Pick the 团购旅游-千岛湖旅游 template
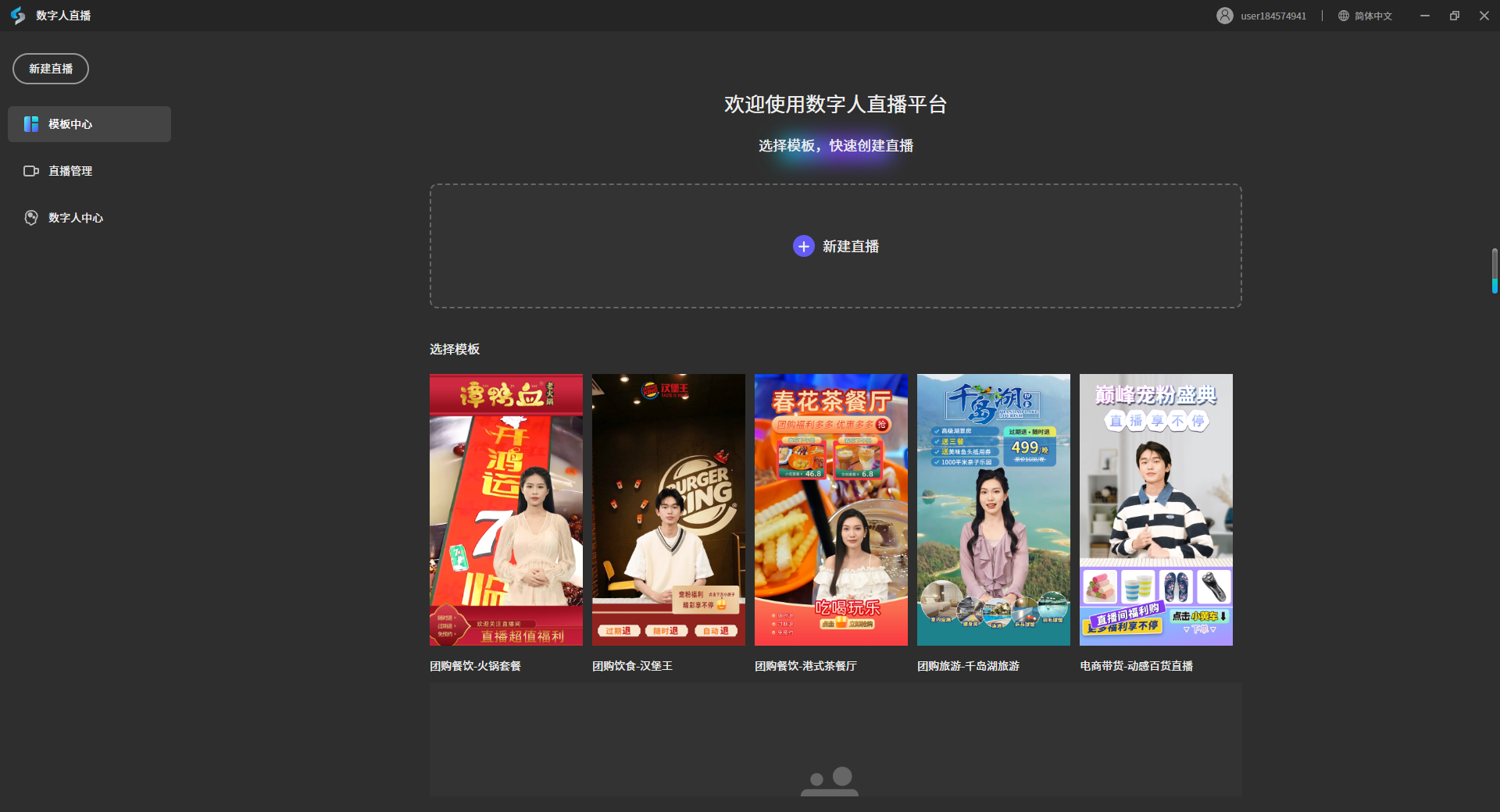Viewport: 1500px width, 812px height. coord(993,510)
